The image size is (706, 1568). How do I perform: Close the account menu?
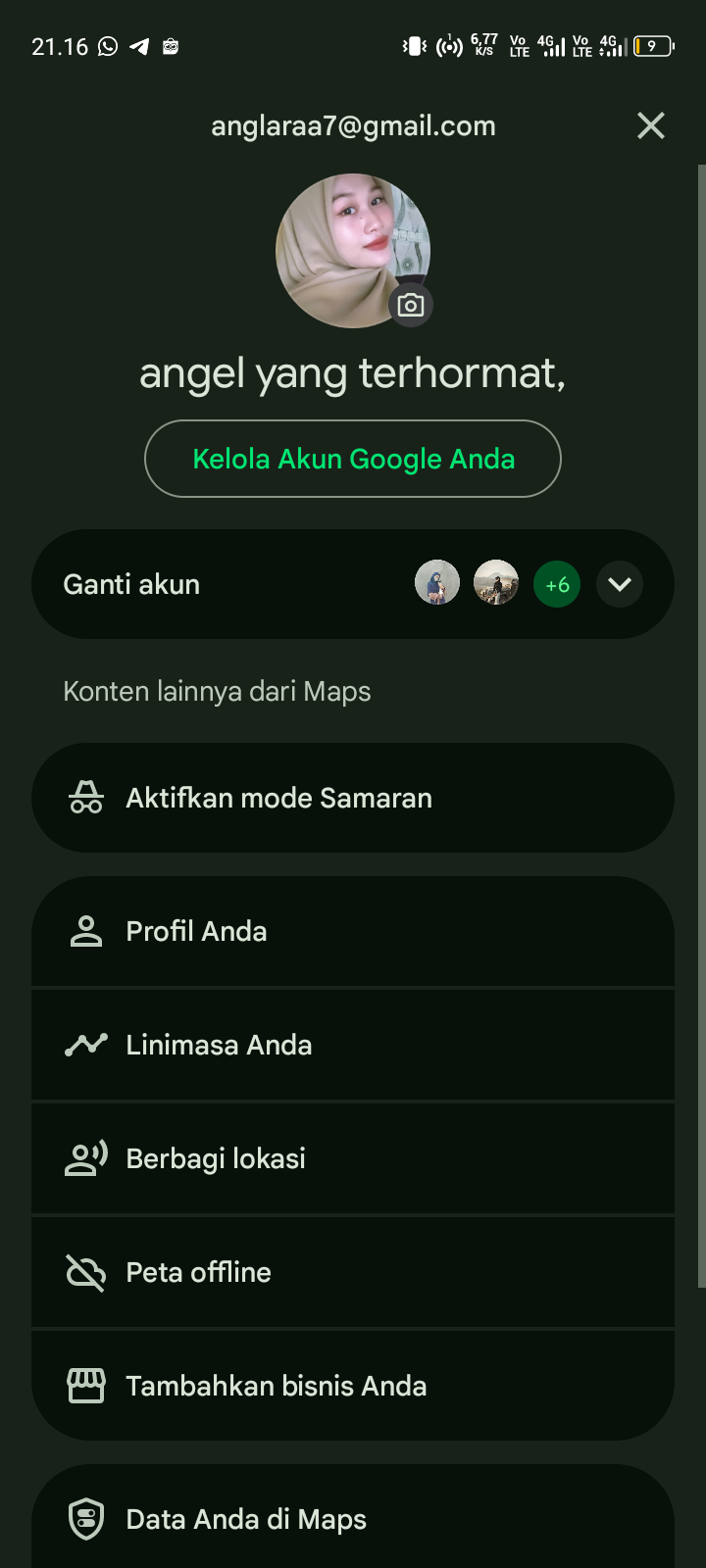pyautogui.click(x=651, y=125)
